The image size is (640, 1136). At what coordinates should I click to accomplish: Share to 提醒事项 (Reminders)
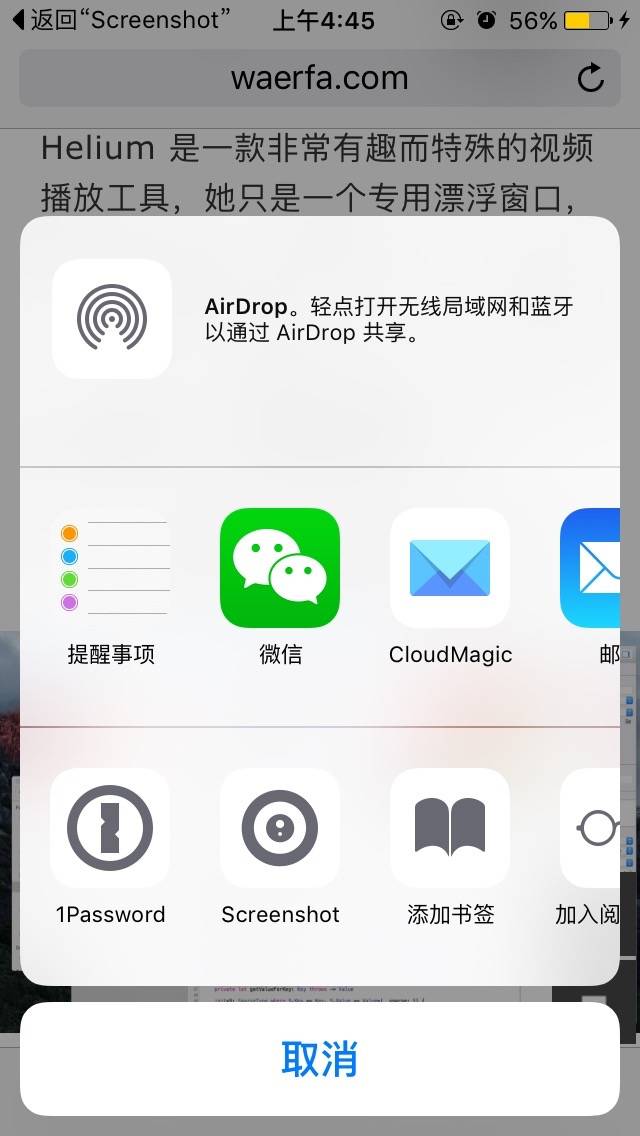[111, 568]
